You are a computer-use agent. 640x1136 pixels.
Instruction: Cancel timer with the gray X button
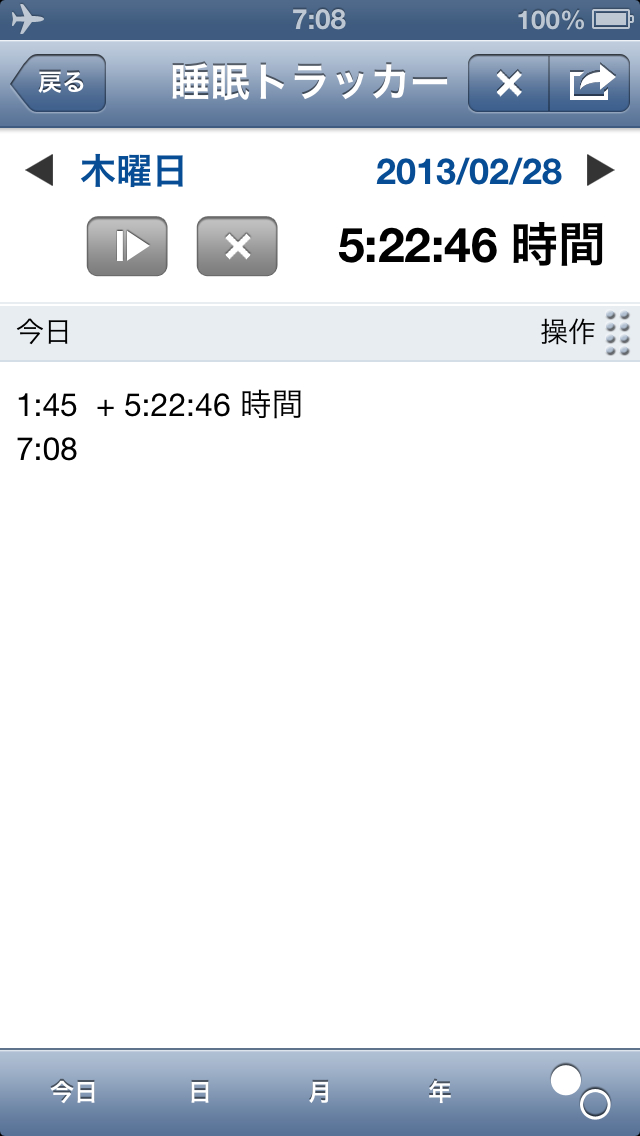pos(237,246)
